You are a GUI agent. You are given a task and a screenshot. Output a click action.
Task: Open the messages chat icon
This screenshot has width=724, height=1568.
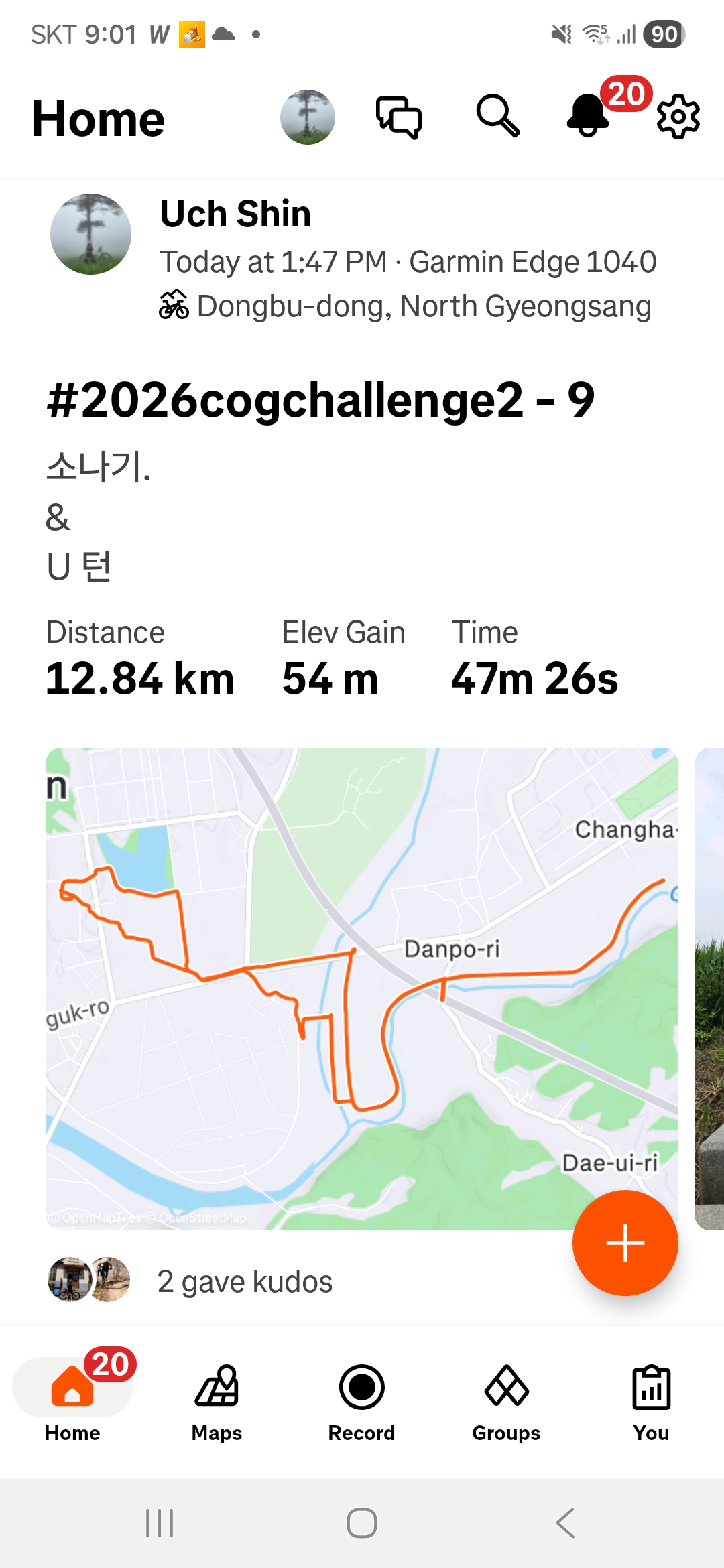tap(399, 117)
